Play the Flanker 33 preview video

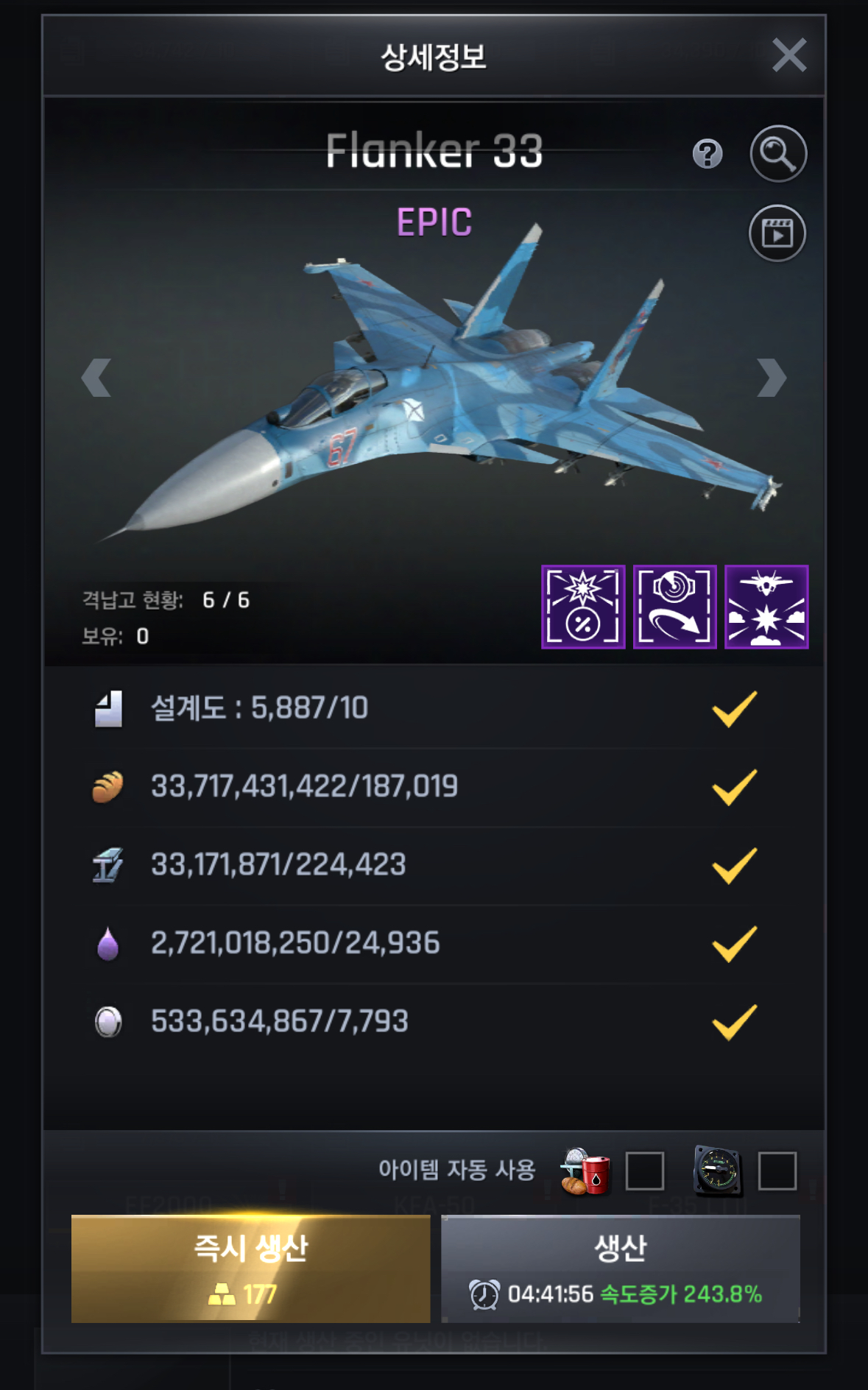click(x=777, y=233)
